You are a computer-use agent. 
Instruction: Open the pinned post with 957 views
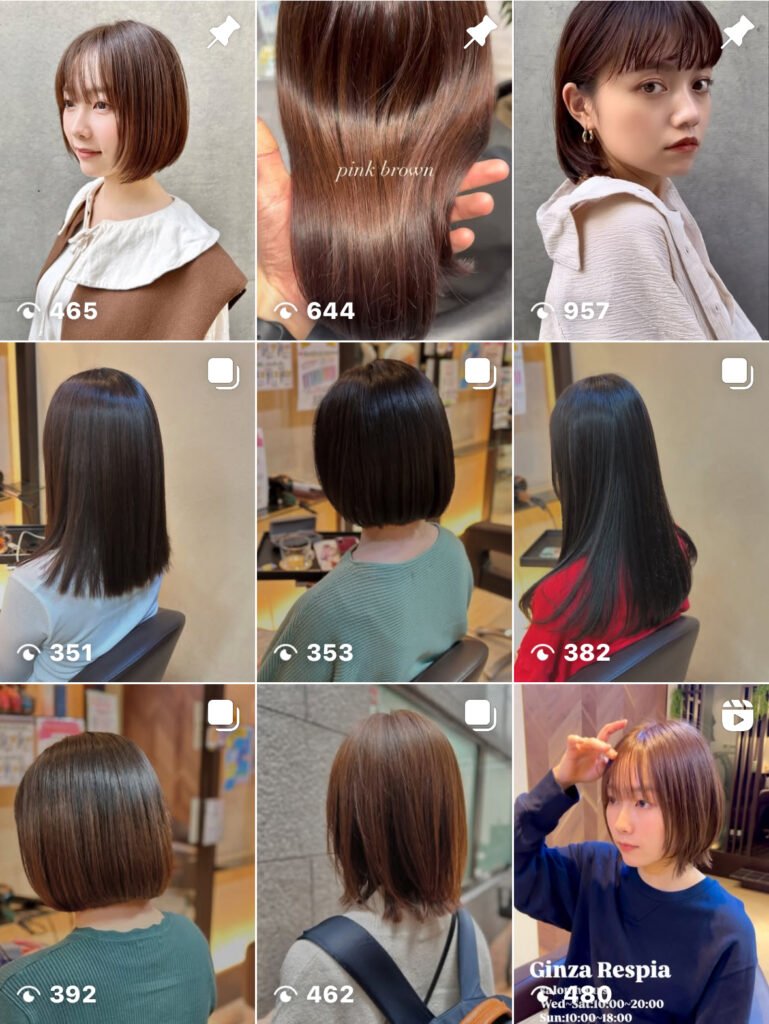pyautogui.click(x=641, y=170)
